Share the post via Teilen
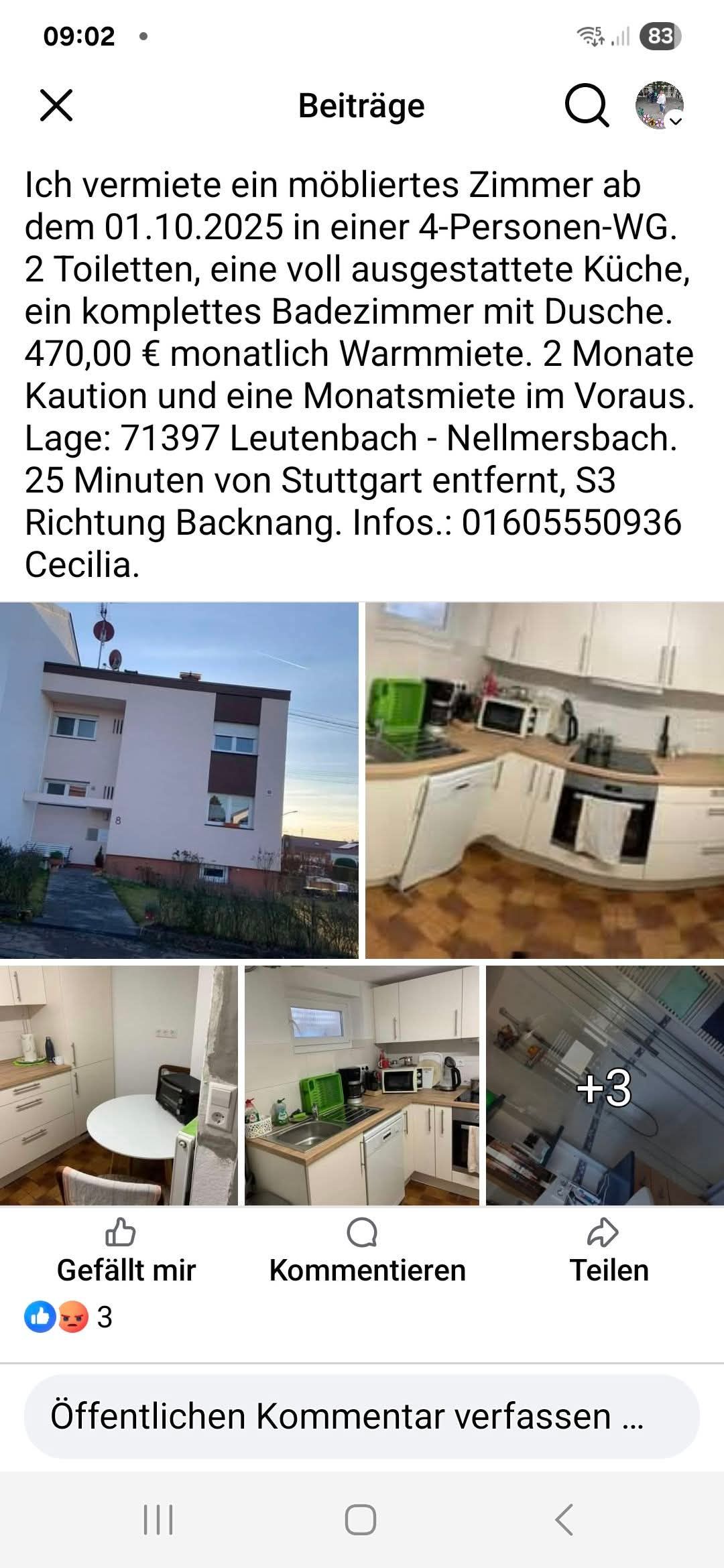Image resolution: width=724 pixels, height=1568 pixels. point(609,1253)
